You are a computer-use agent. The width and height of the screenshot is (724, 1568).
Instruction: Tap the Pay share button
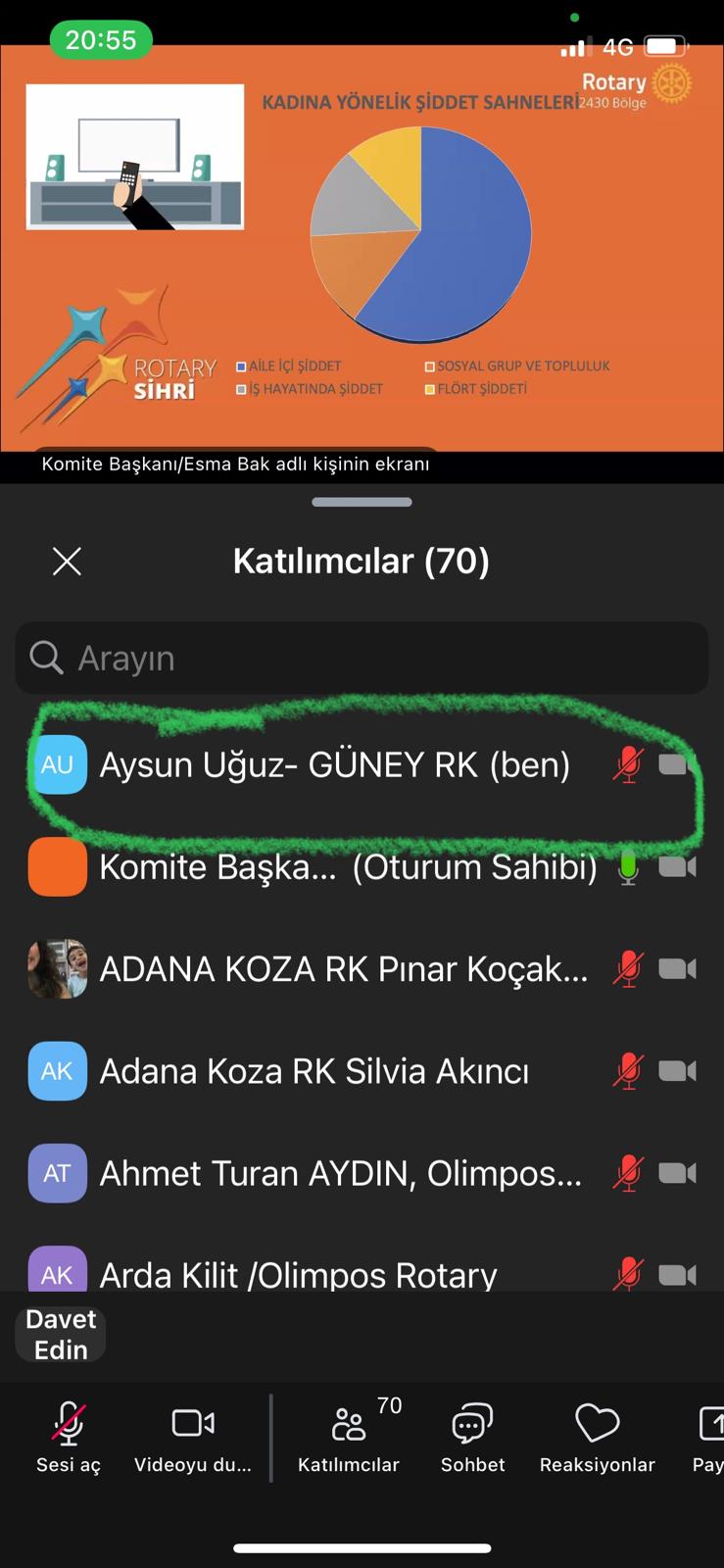(707, 1438)
